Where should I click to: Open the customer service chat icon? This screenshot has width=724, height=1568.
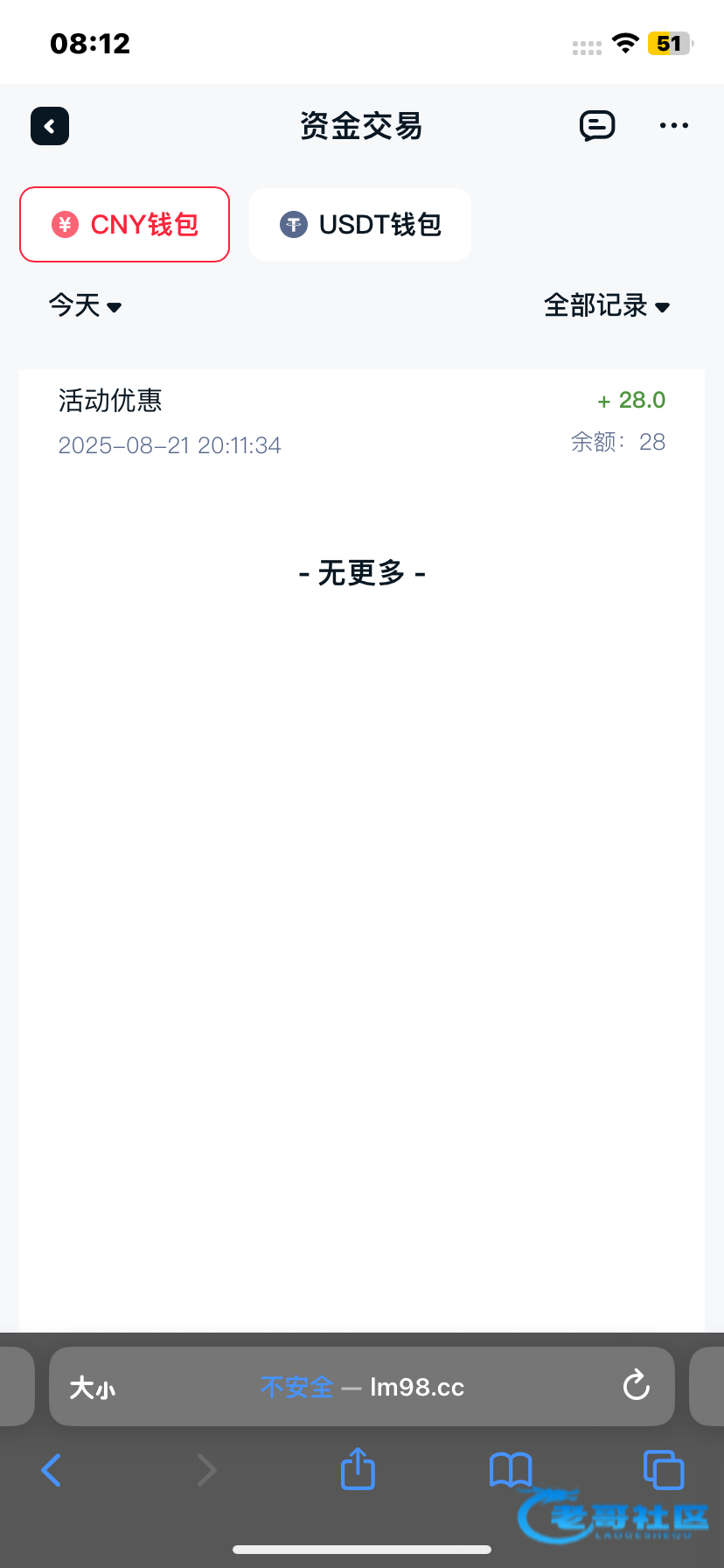(597, 126)
